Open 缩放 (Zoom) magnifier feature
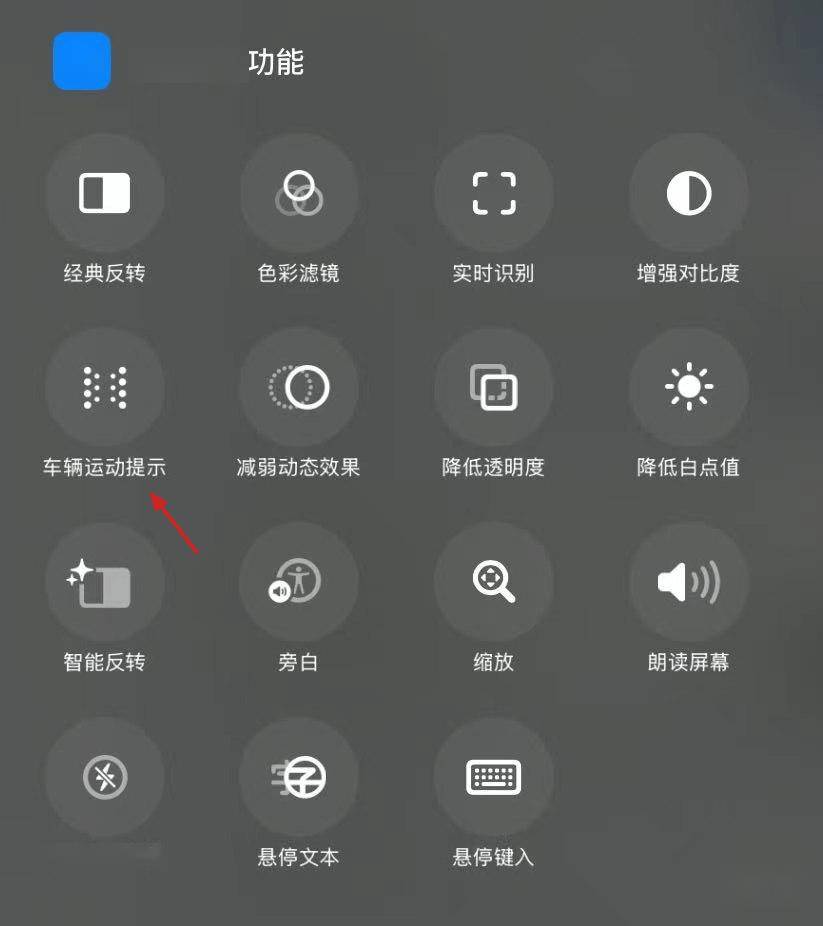 tap(493, 582)
